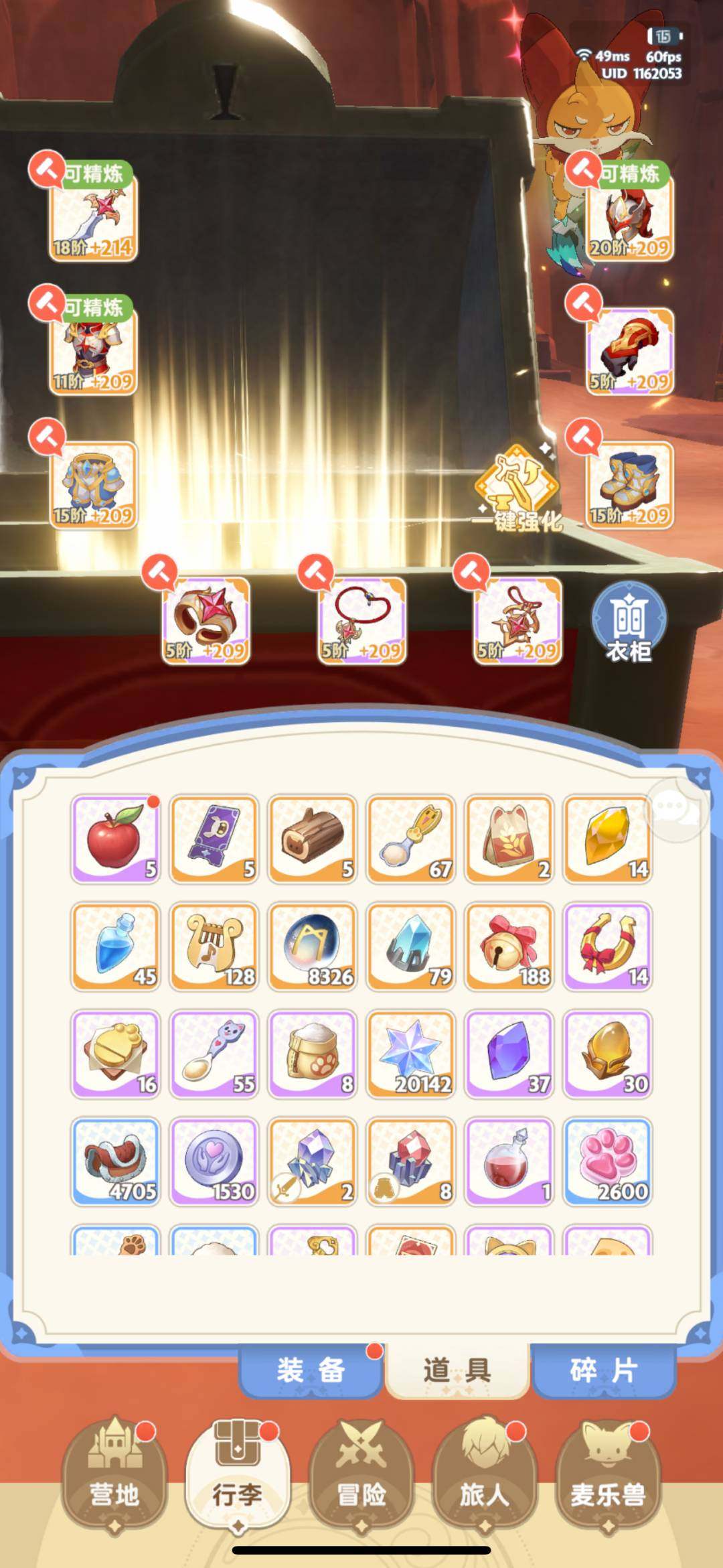Switch to the 碎片 fragments tab
The image size is (723, 1568).
604,1370
